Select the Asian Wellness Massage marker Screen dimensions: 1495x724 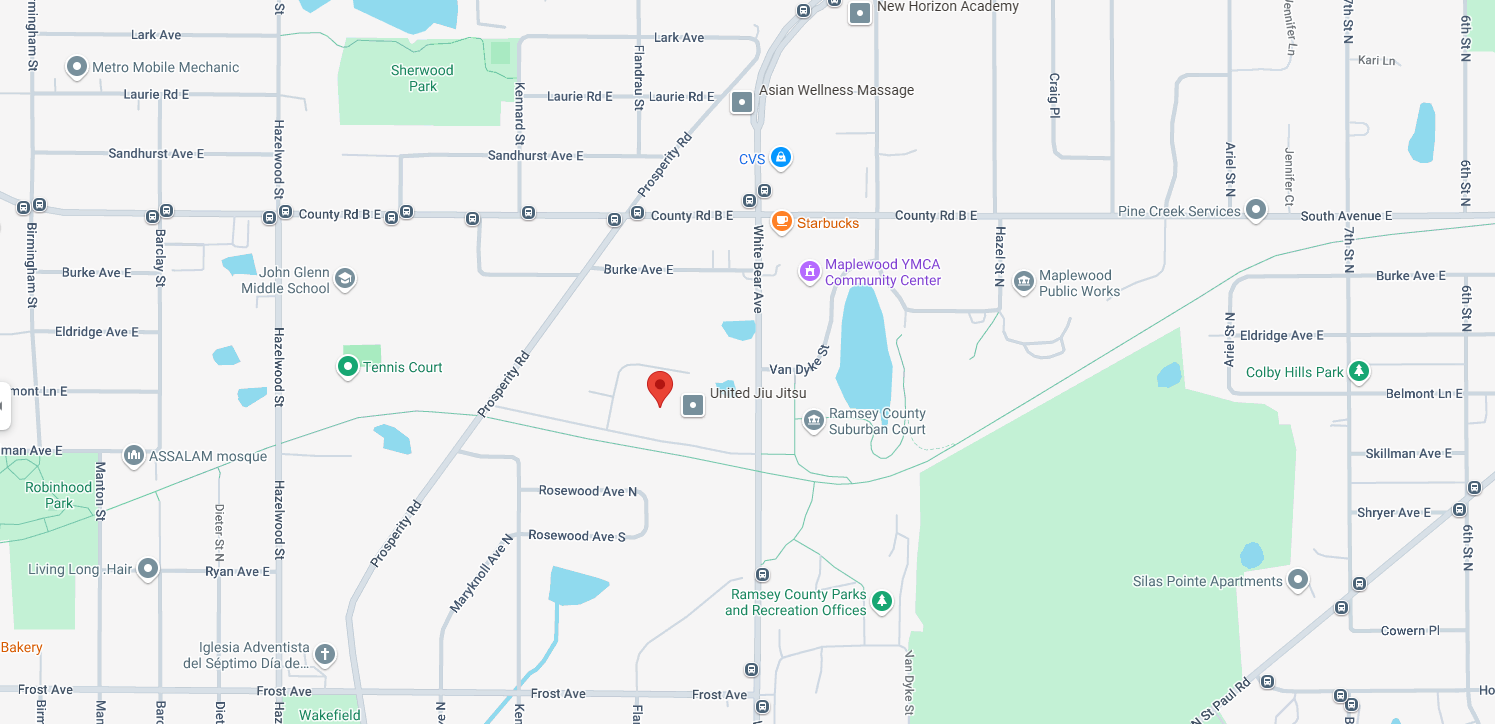(x=742, y=102)
